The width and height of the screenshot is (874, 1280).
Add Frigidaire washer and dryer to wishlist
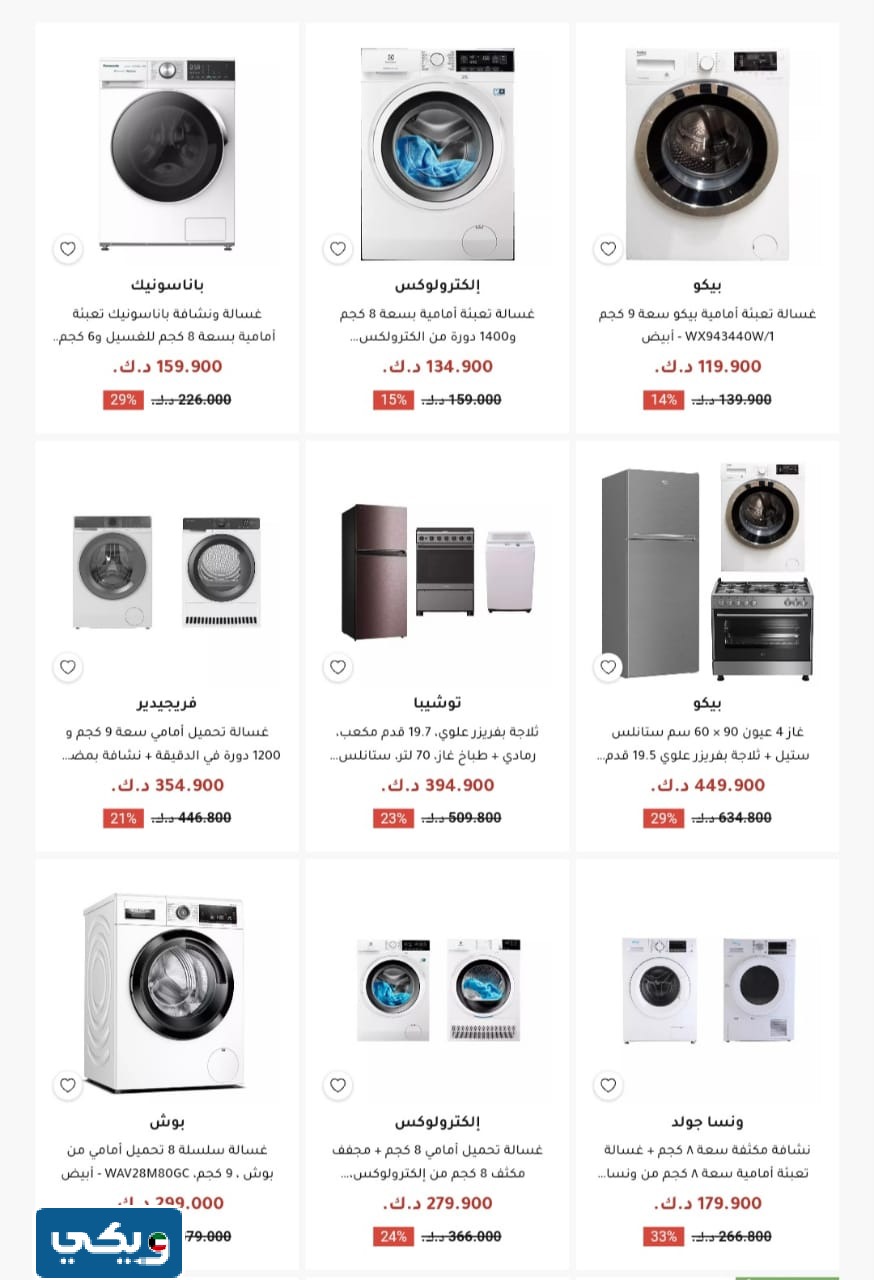pyautogui.click(x=67, y=667)
